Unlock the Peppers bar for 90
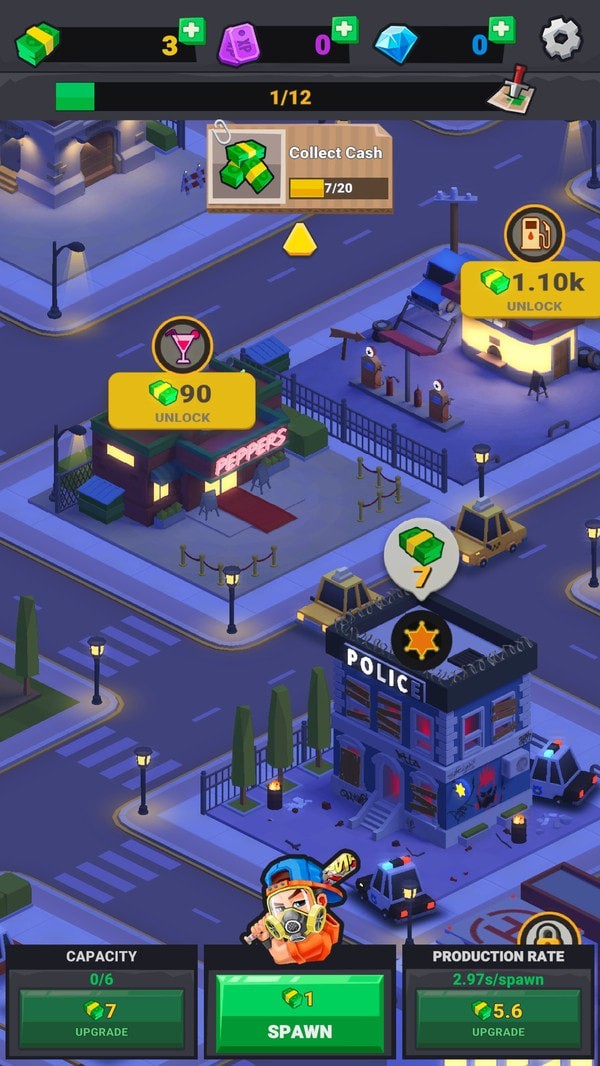This screenshot has width=600, height=1066. coord(182,400)
